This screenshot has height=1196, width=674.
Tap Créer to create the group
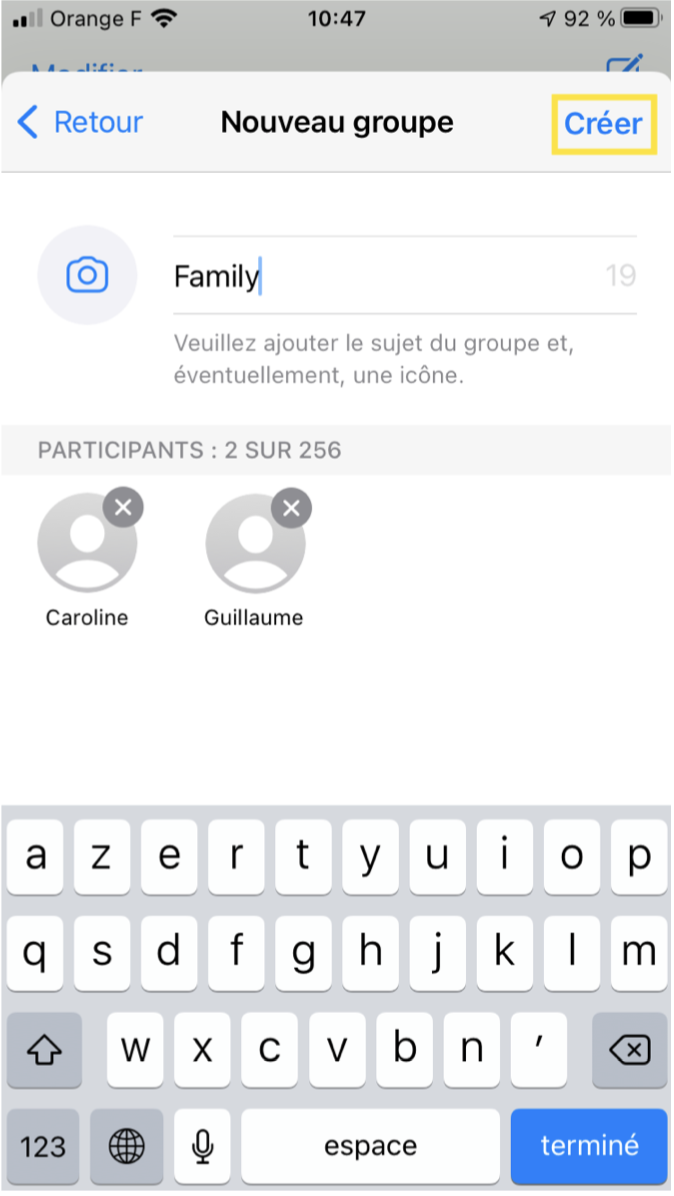(603, 124)
